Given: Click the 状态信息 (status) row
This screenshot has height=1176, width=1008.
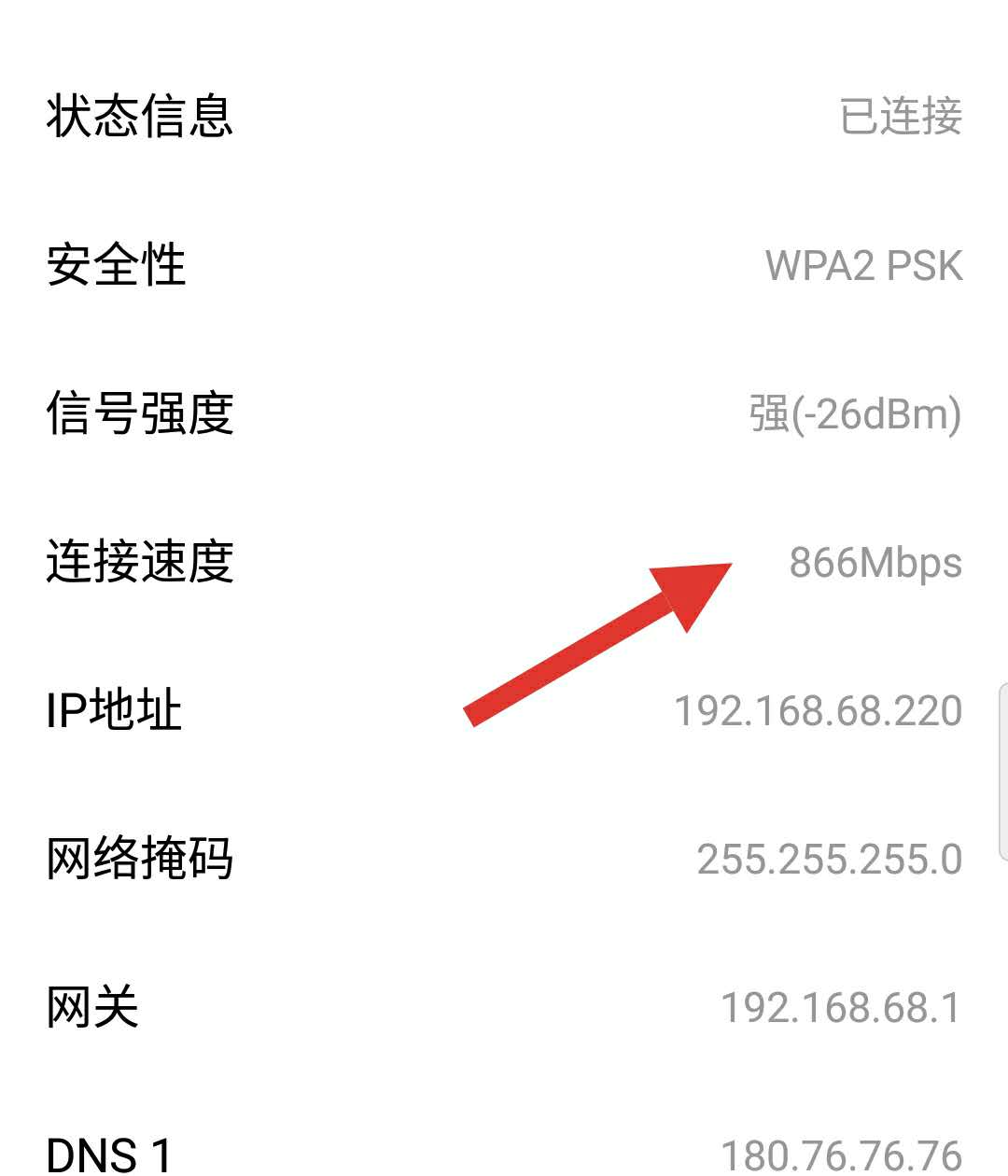Looking at the screenshot, I should tap(140, 115).
